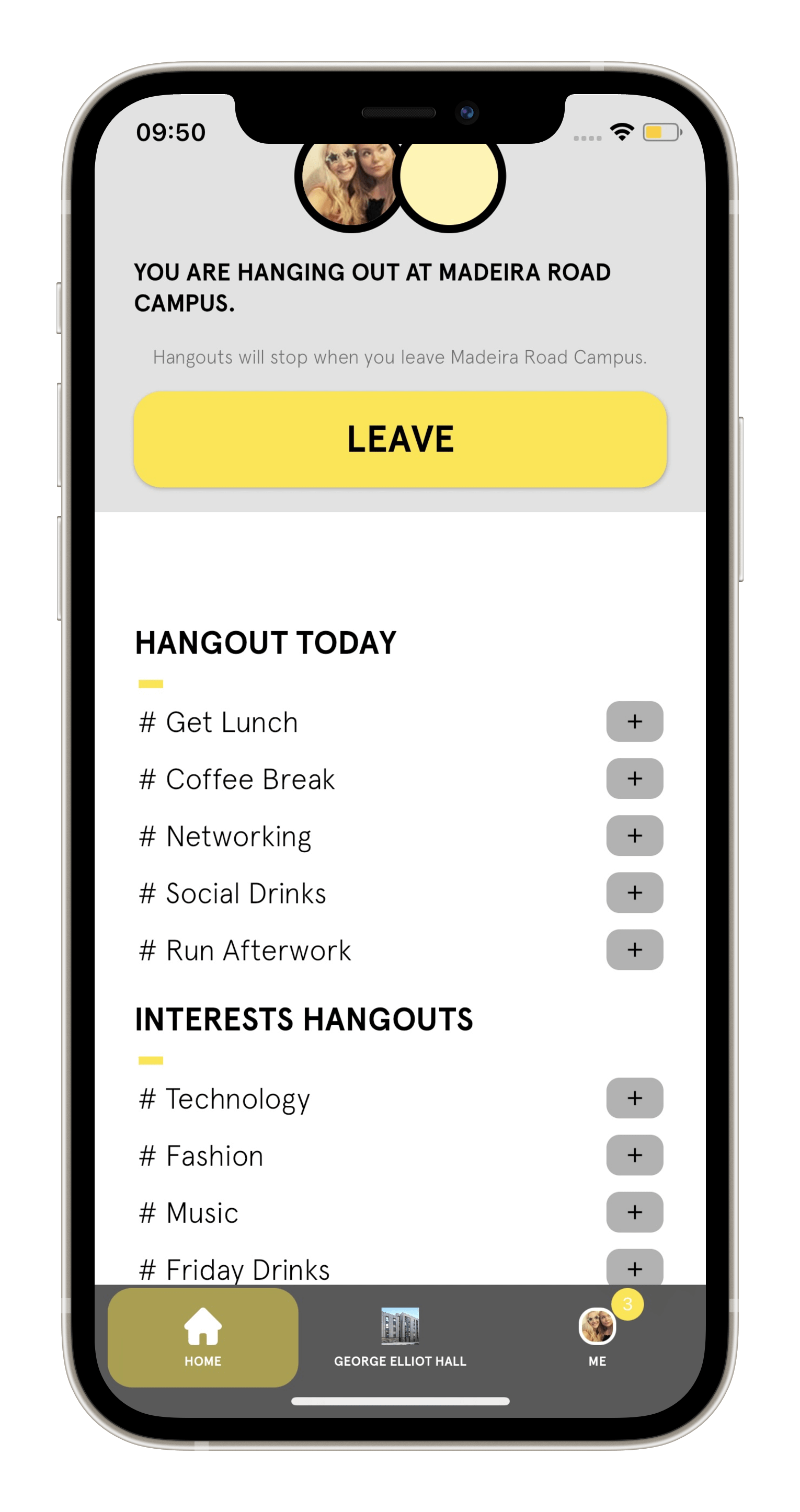Tap the yellow LEAVE button
800x1512 pixels.
pyautogui.click(x=399, y=439)
